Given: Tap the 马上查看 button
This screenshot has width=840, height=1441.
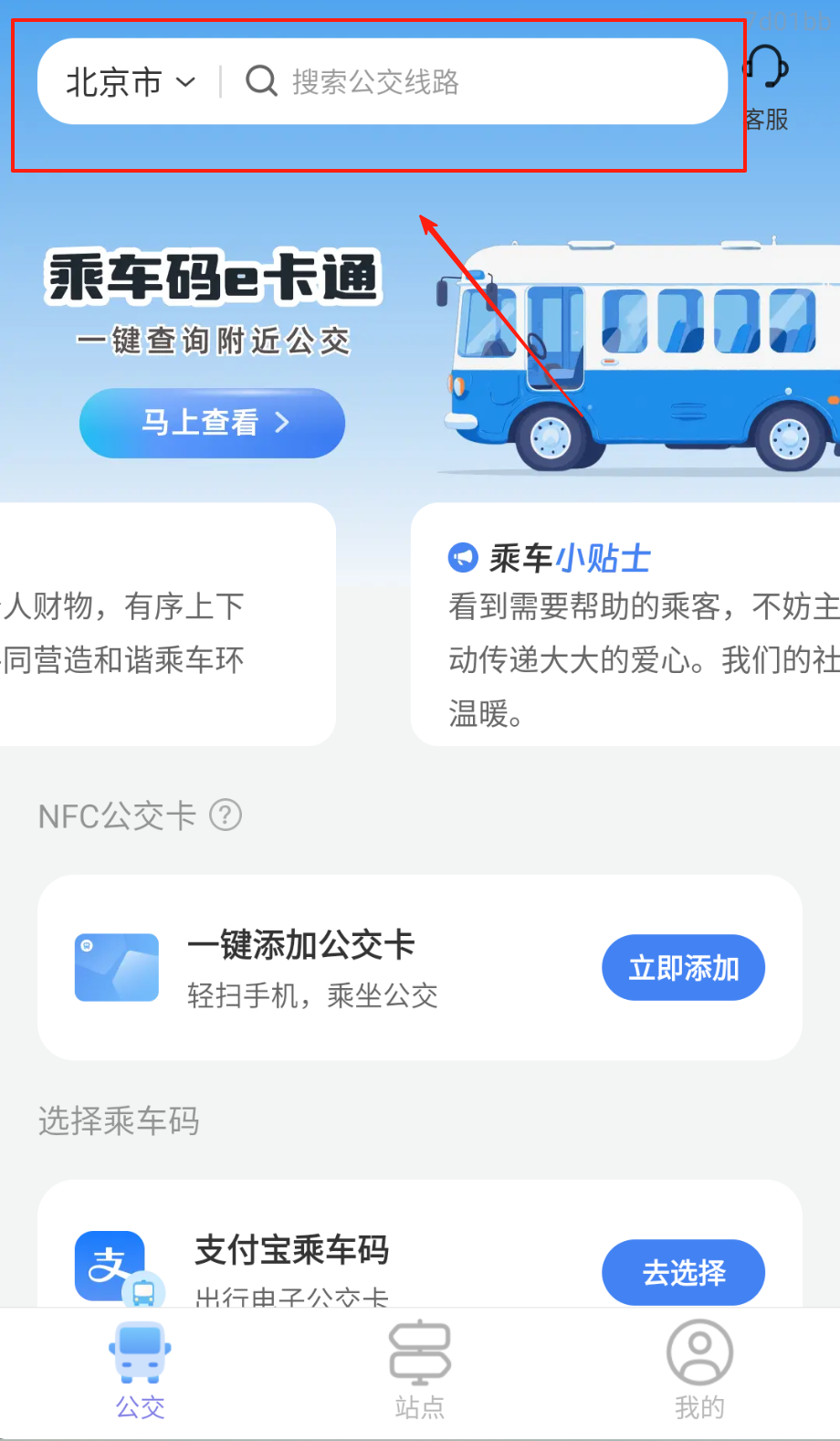Looking at the screenshot, I should coord(212,423).
